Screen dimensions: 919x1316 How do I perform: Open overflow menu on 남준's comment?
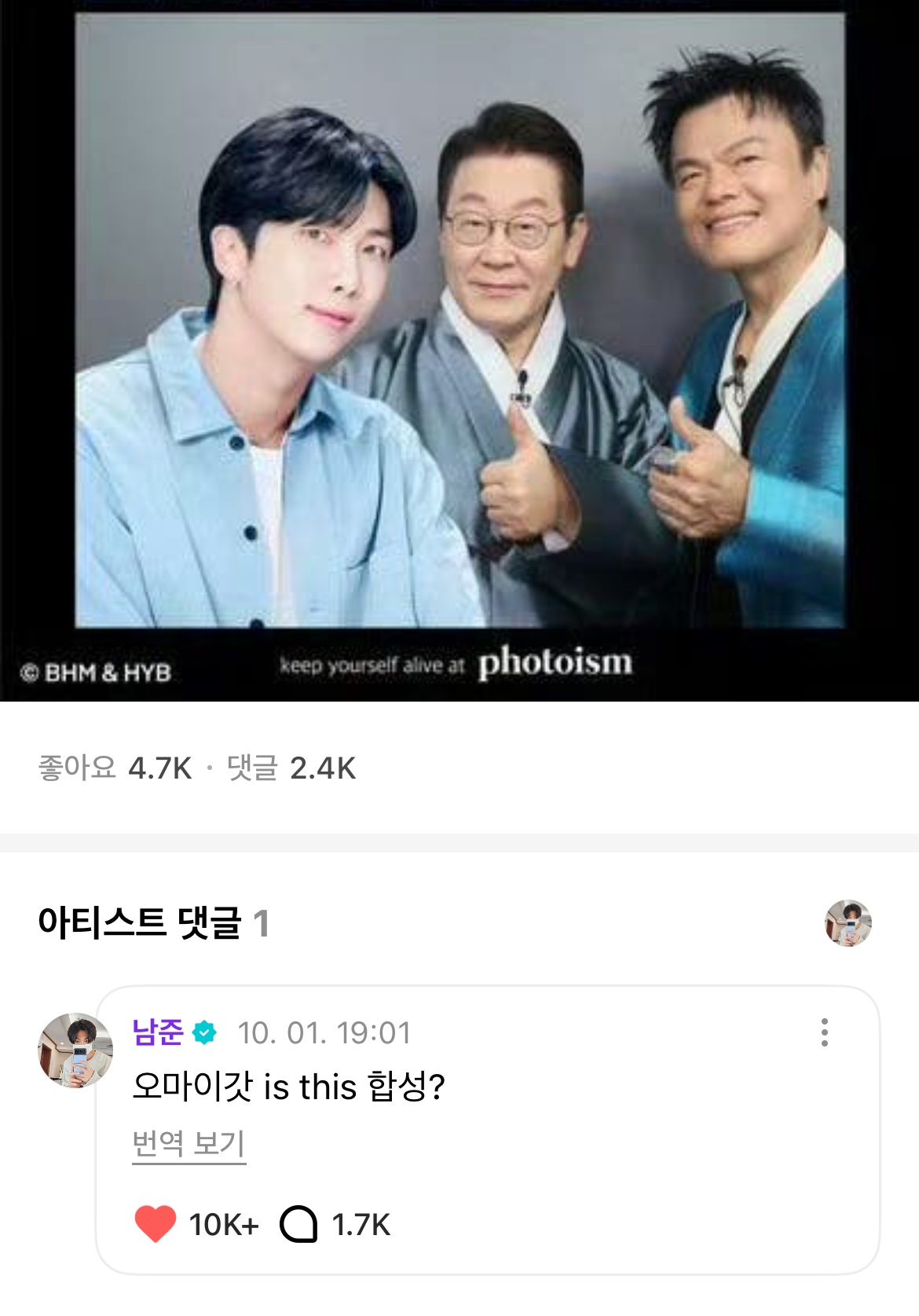click(824, 1032)
